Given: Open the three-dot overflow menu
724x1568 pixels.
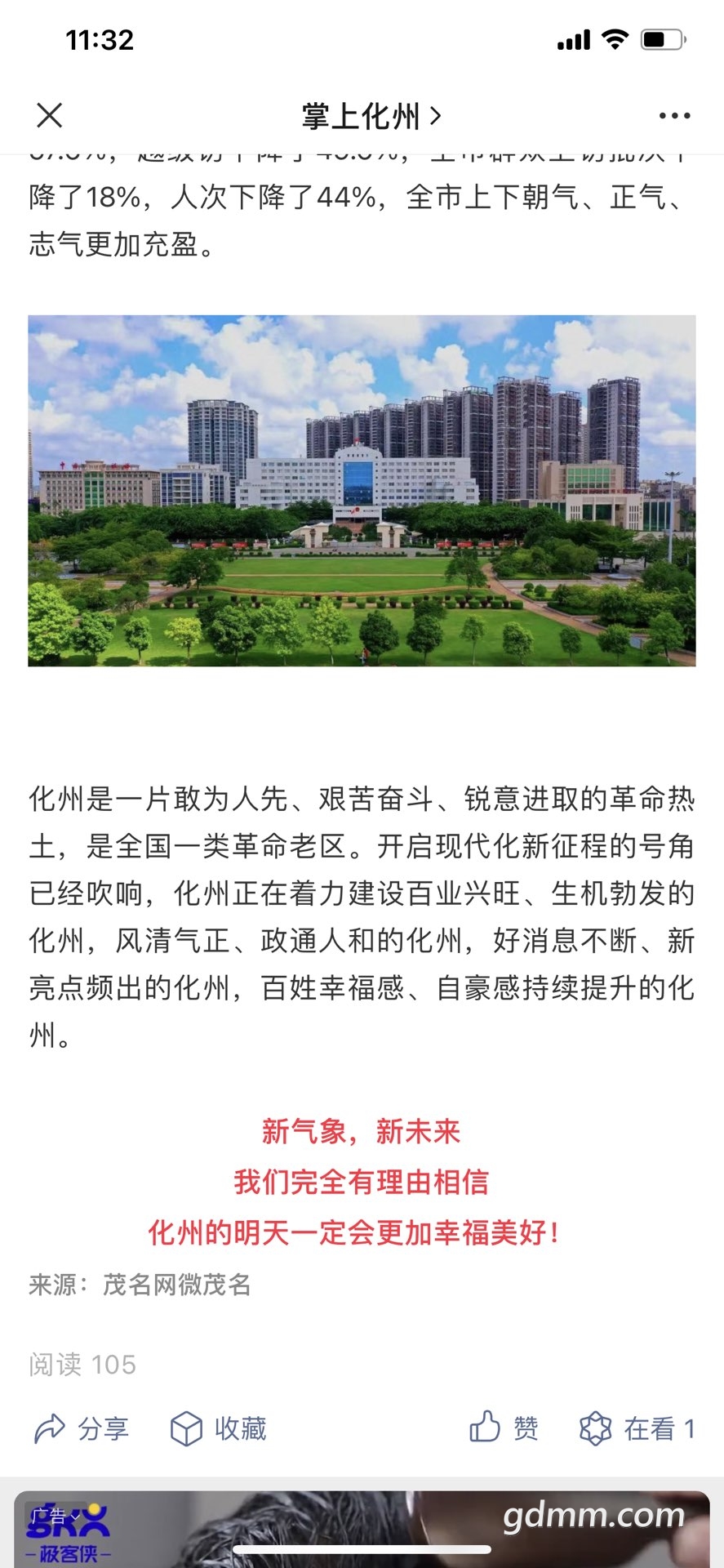Looking at the screenshot, I should pos(674,116).
